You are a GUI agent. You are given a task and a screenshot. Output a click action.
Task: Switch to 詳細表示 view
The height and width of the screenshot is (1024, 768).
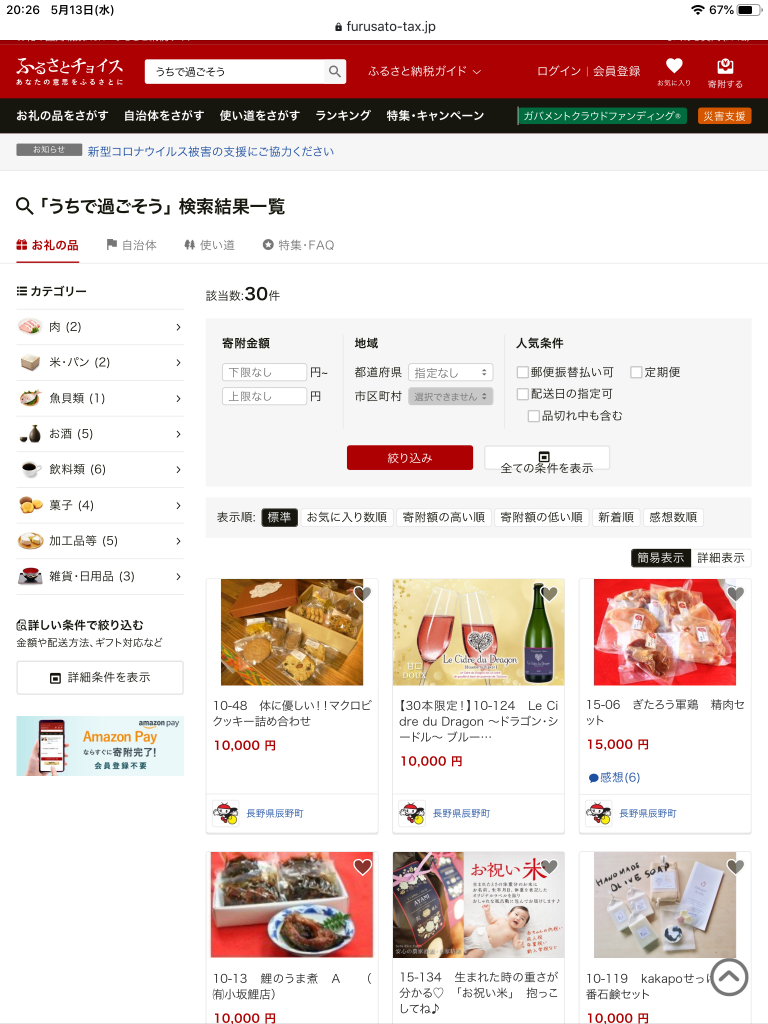[721, 558]
